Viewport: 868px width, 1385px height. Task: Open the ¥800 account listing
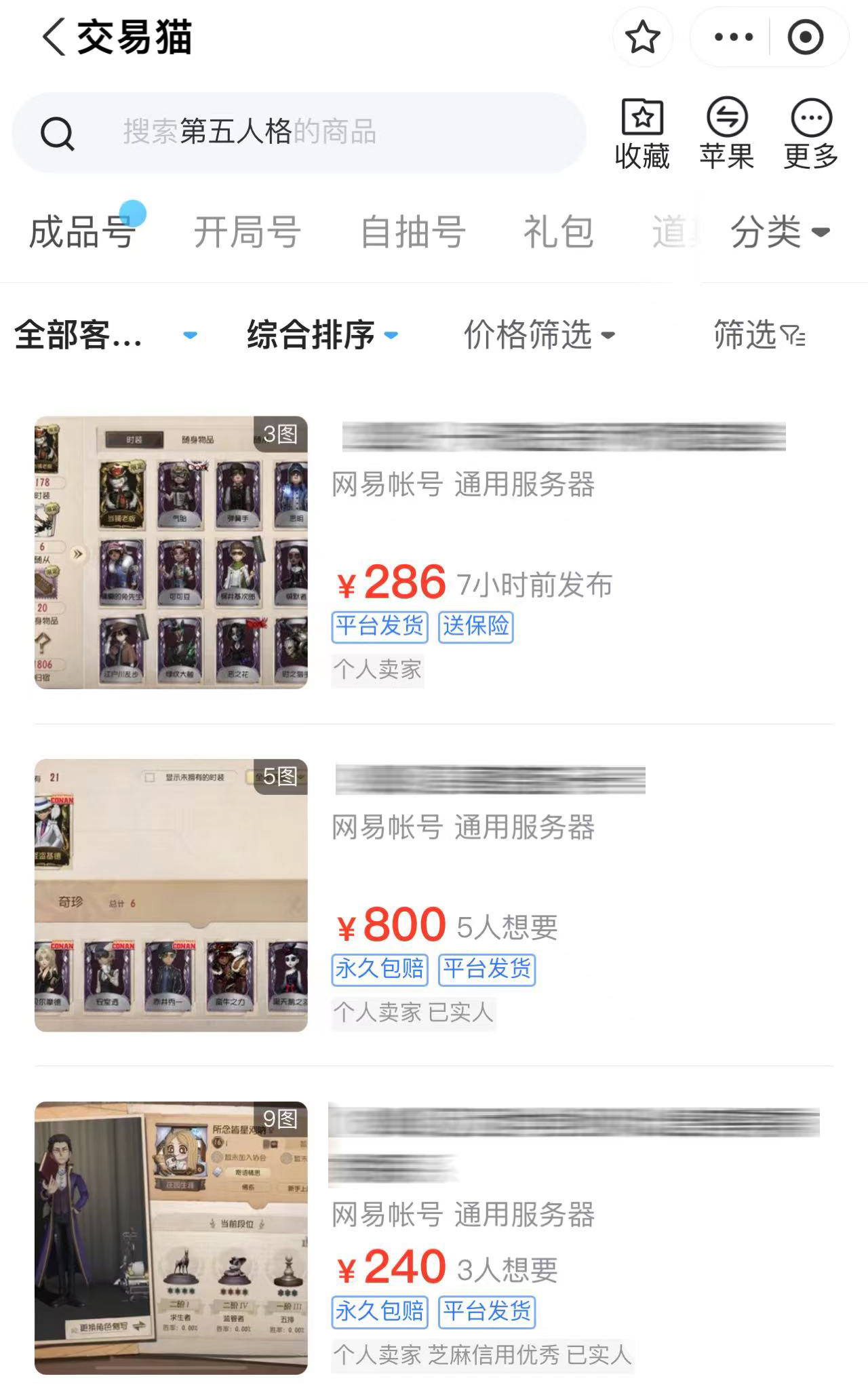click(x=434, y=895)
